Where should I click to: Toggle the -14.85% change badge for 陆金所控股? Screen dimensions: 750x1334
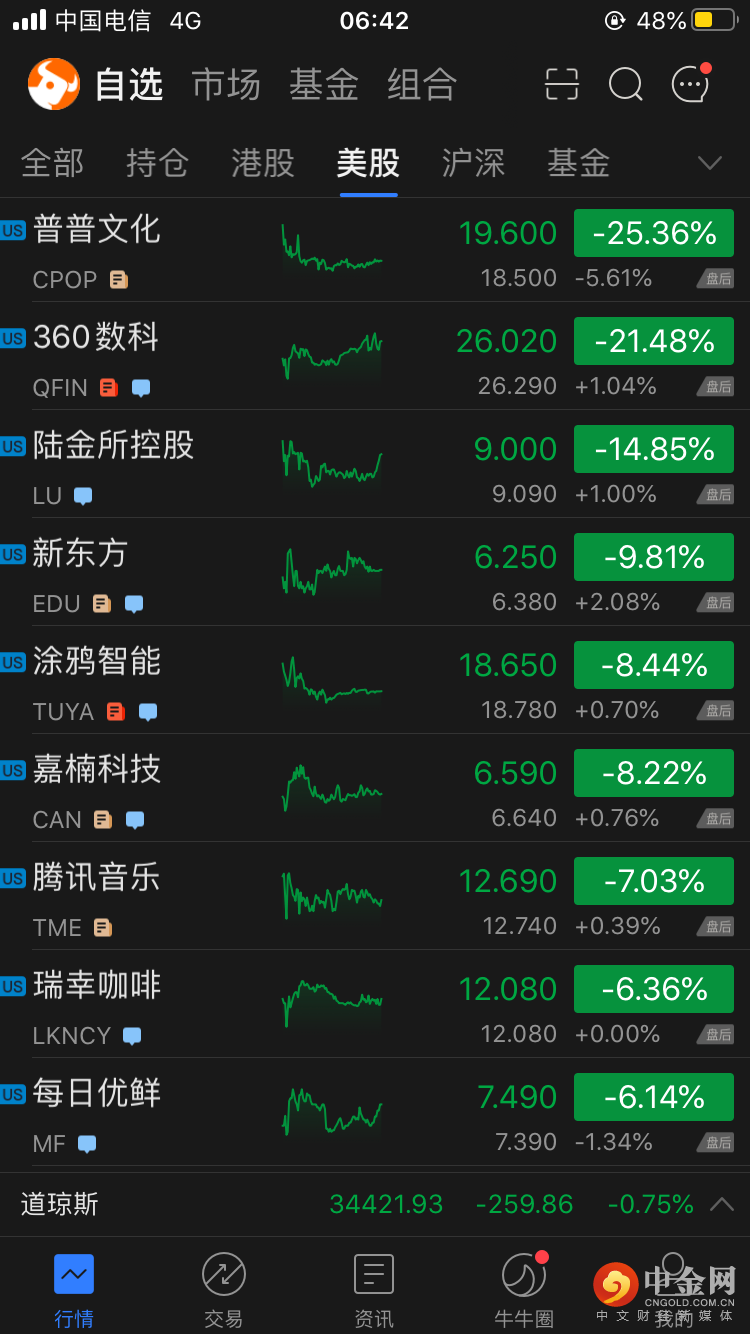point(654,449)
